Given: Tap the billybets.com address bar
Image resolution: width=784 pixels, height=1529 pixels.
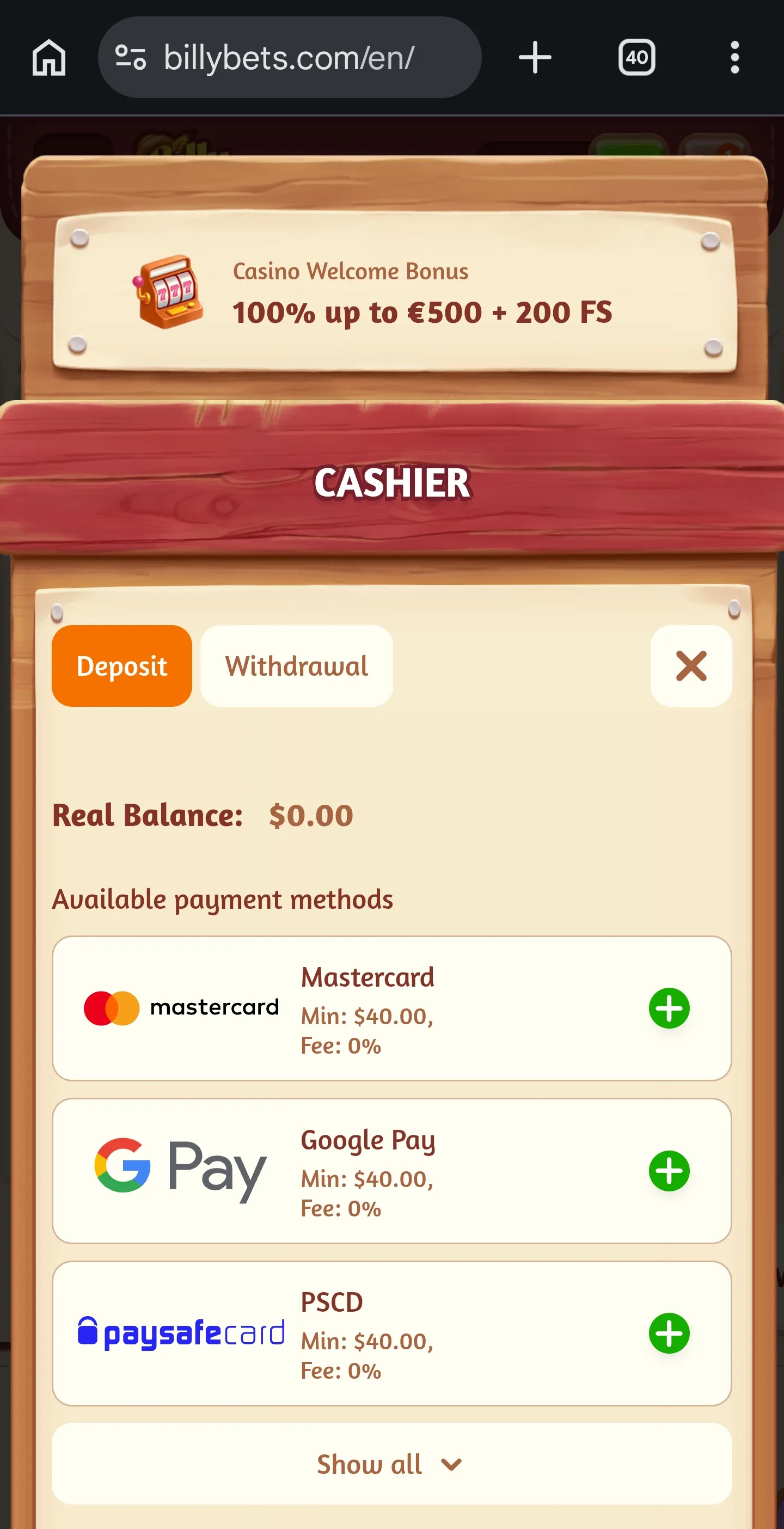Looking at the screenshot, I should point(289,58).
